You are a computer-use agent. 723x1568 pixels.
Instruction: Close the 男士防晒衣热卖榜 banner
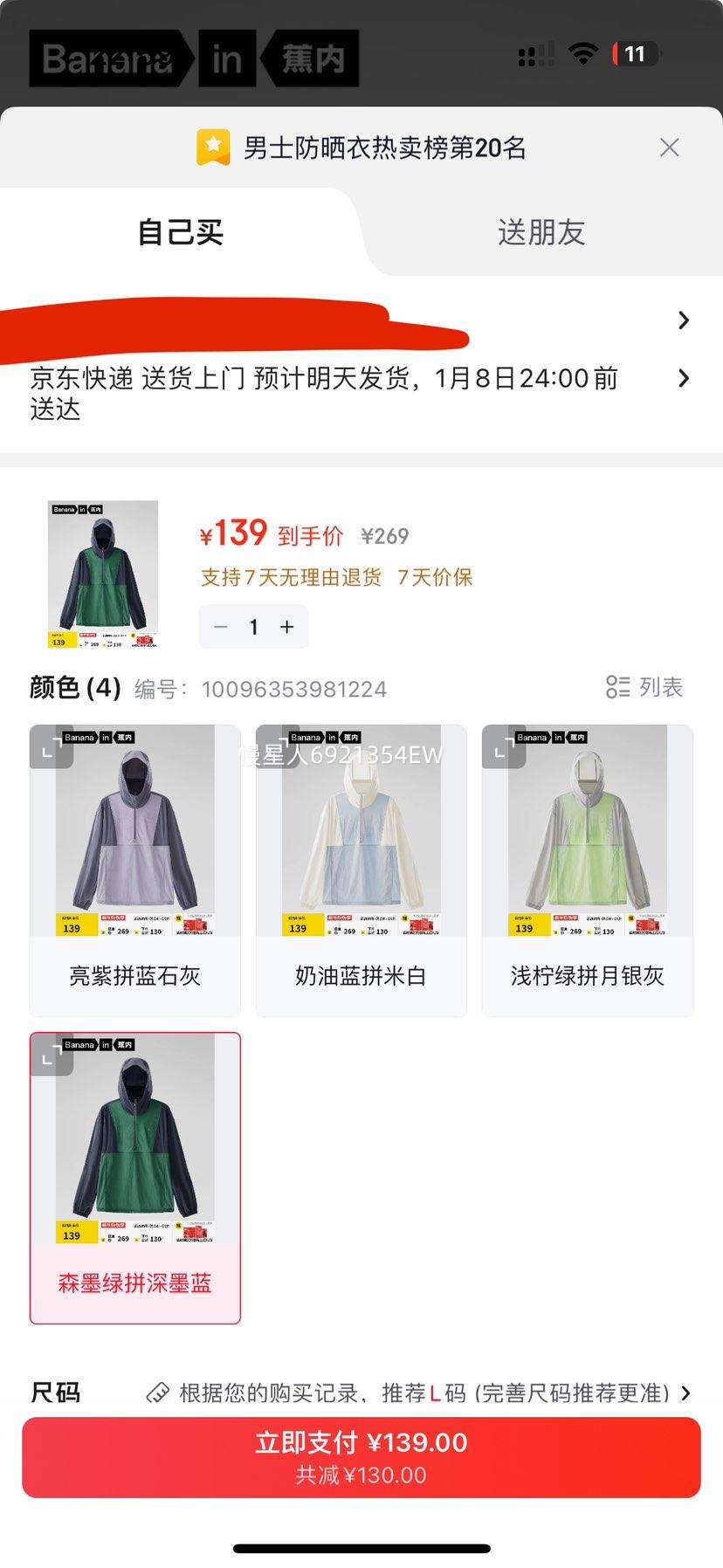pos(669,147)
